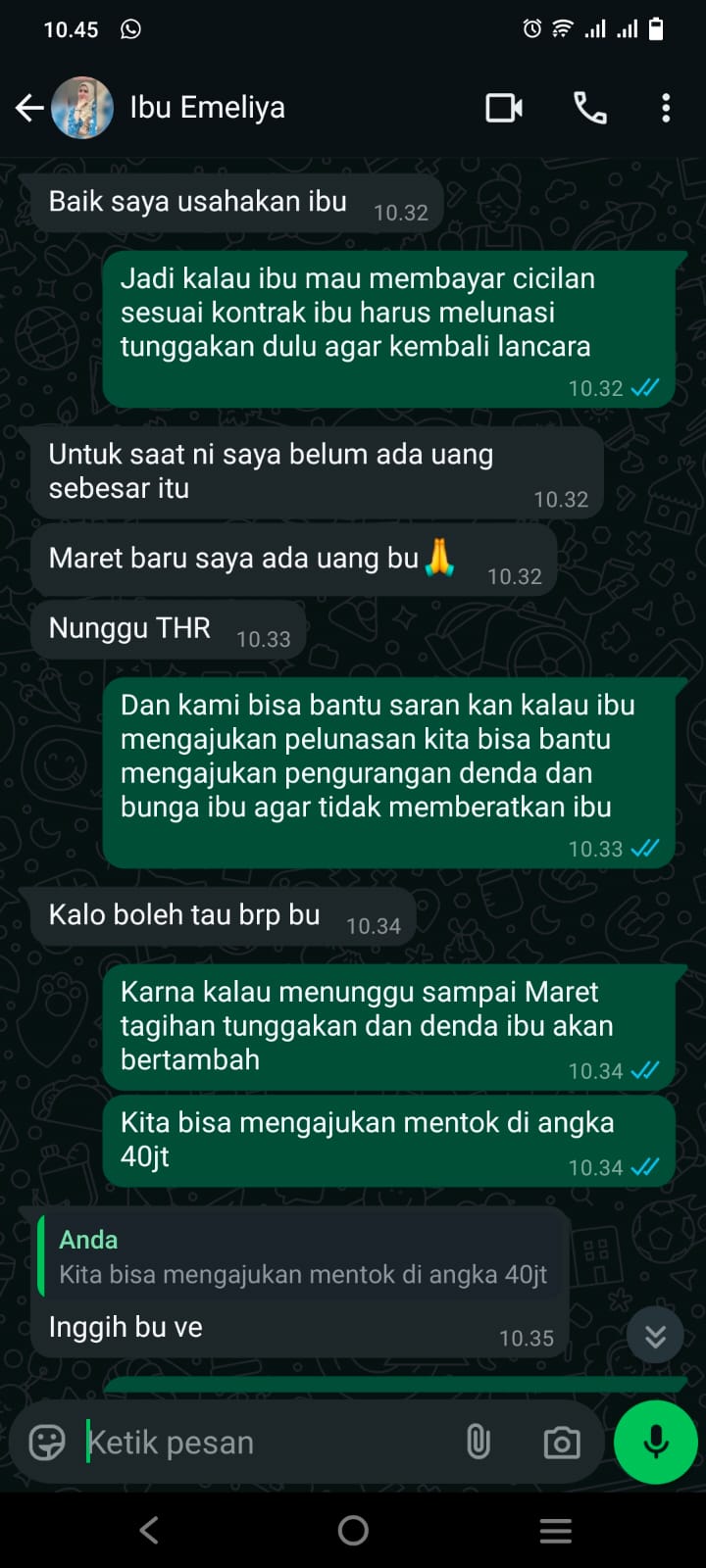Open Ibu Emeliya contact info

[x=207, y=108]
